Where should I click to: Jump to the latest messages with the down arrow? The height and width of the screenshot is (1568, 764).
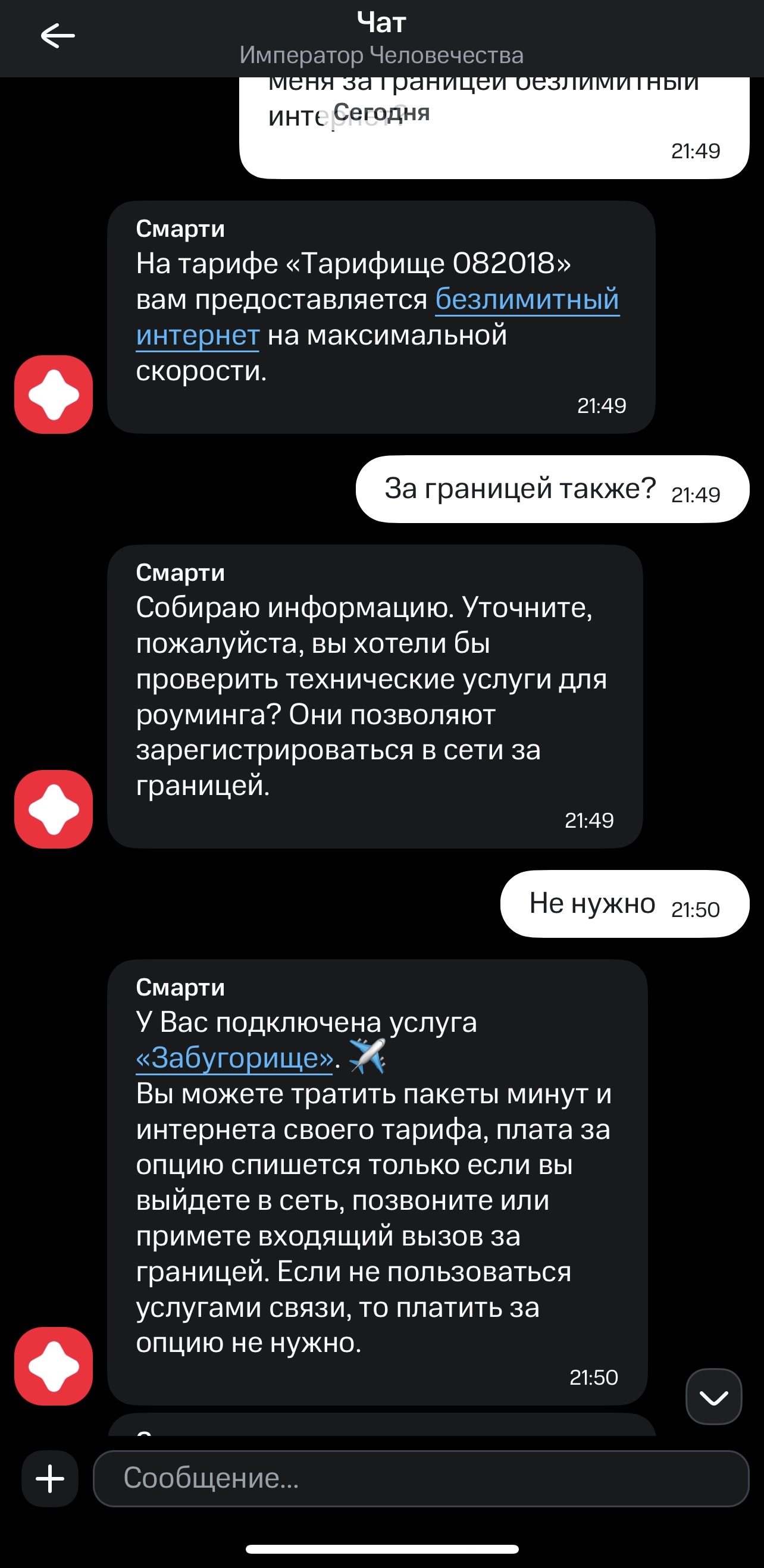tap(713, 1397)
